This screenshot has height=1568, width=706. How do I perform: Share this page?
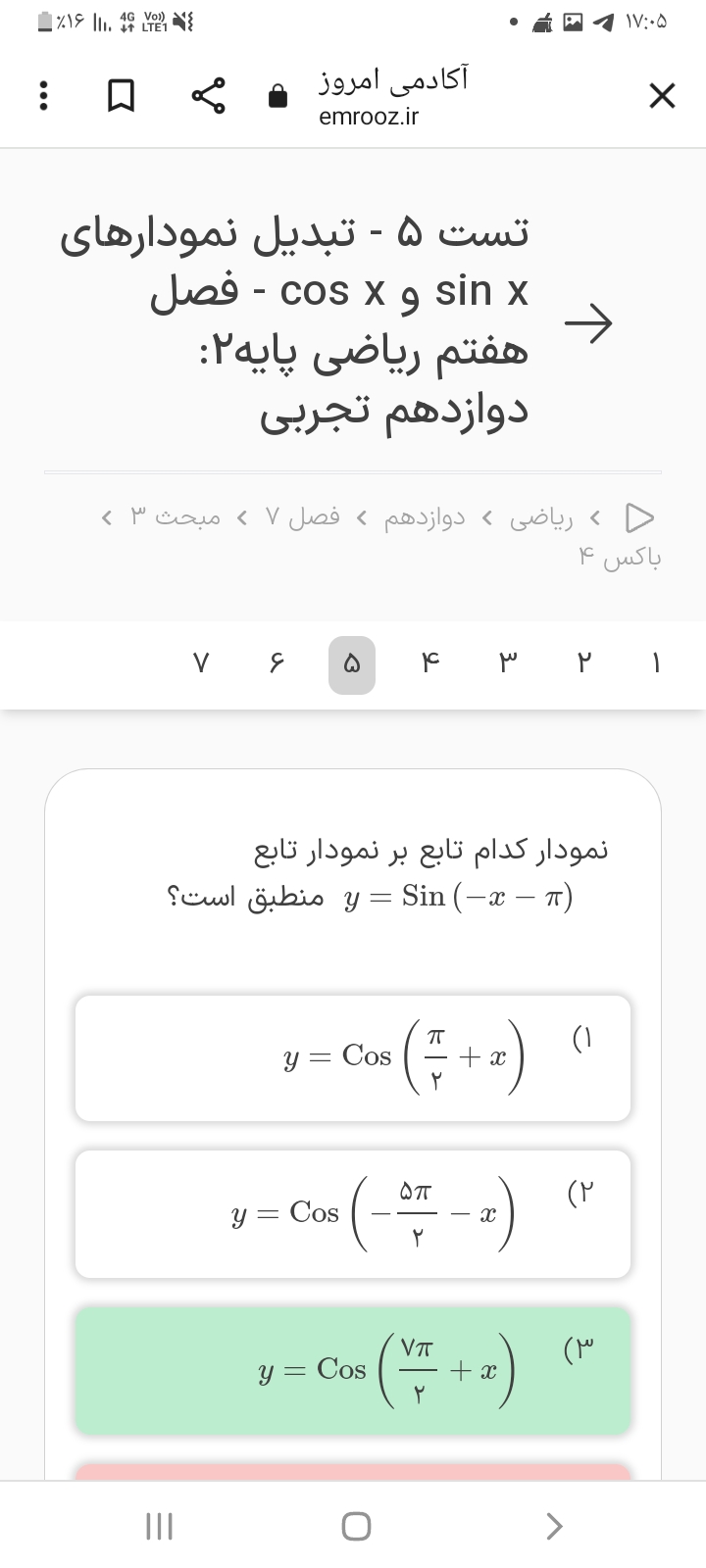coord(208,96)
